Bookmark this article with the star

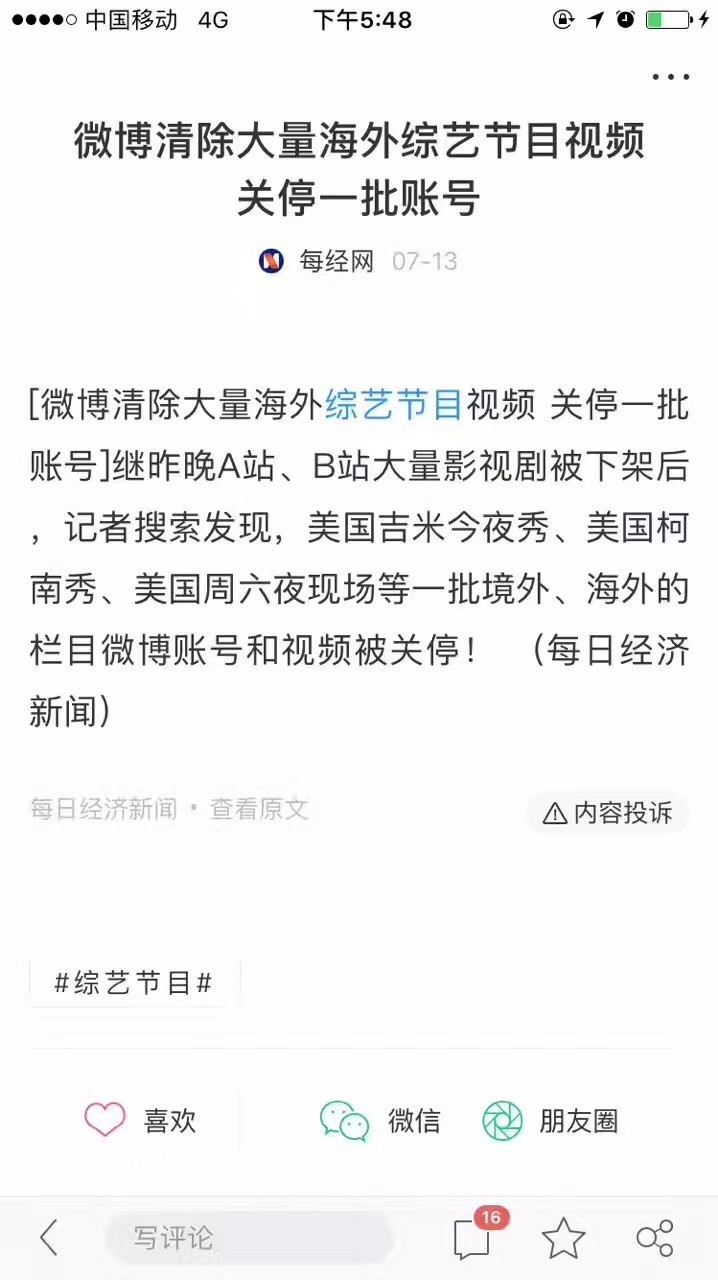pos(564,1239)
